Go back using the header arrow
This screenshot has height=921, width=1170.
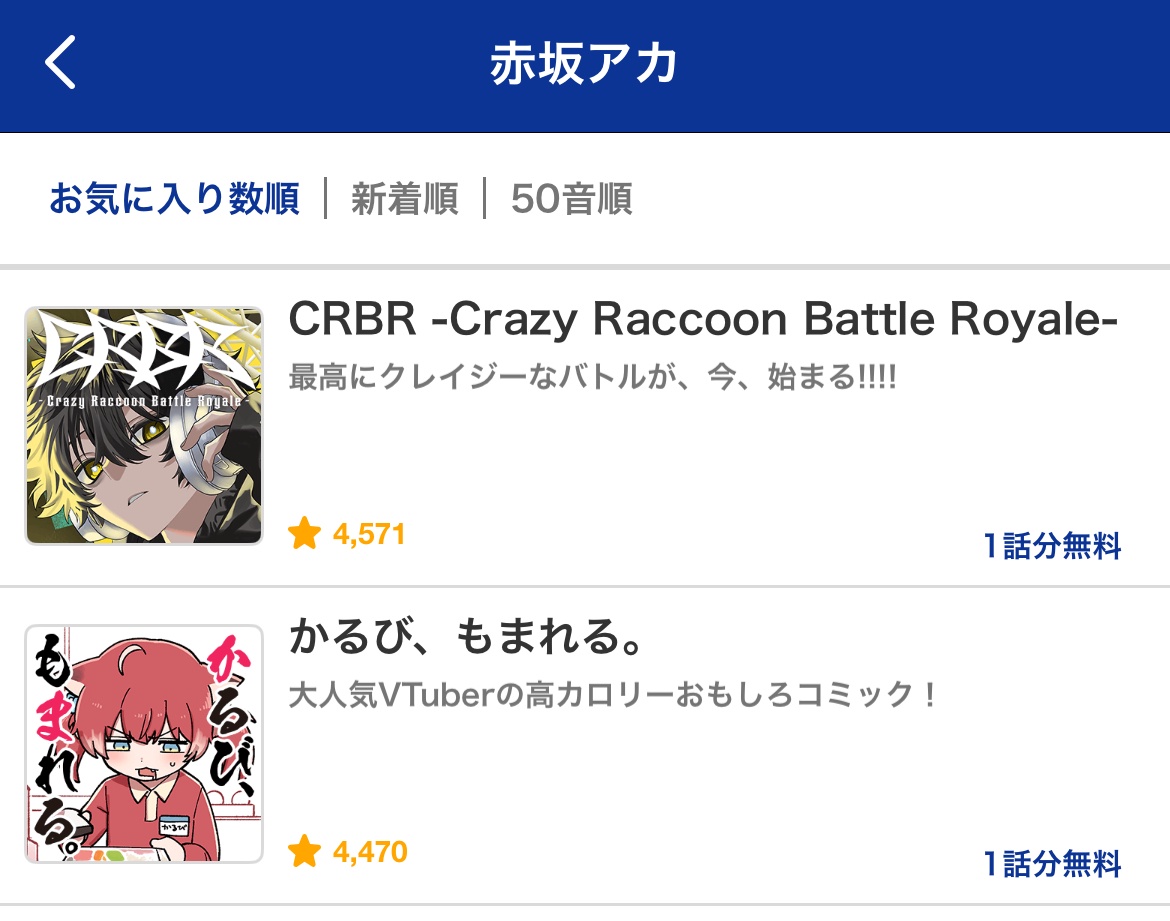point(60,63)
